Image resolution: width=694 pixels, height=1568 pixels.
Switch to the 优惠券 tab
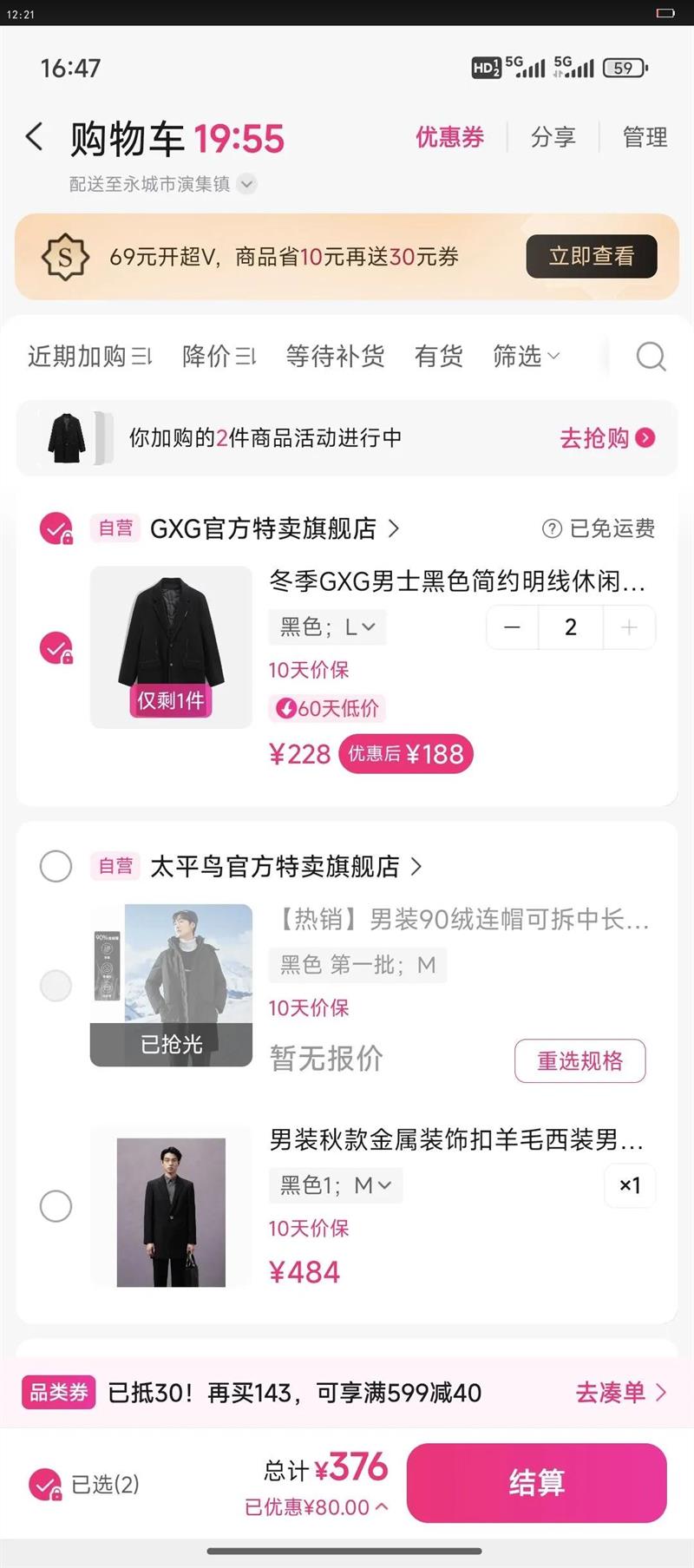pos(450,137)
